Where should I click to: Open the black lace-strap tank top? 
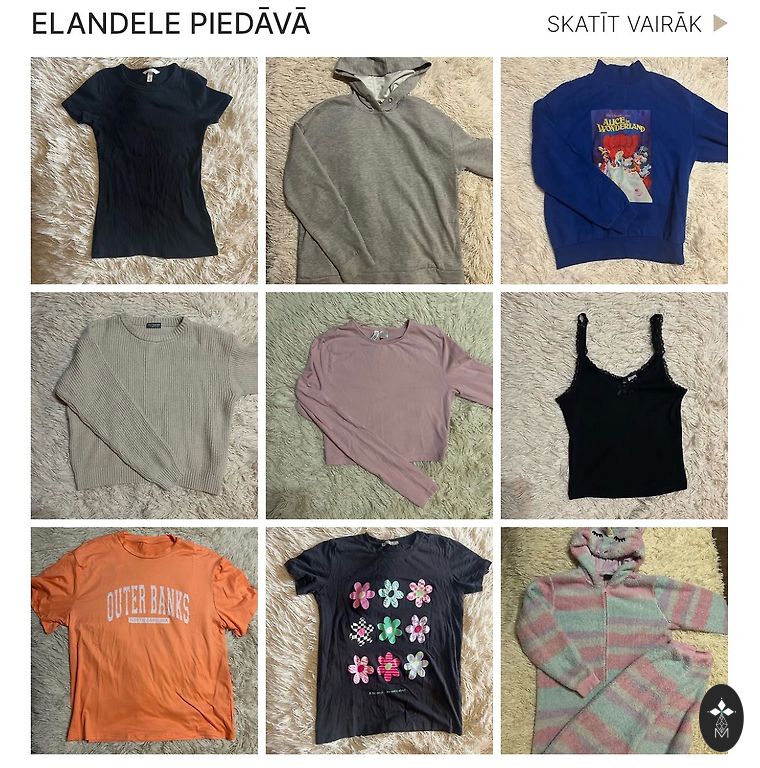coord(614,405)
